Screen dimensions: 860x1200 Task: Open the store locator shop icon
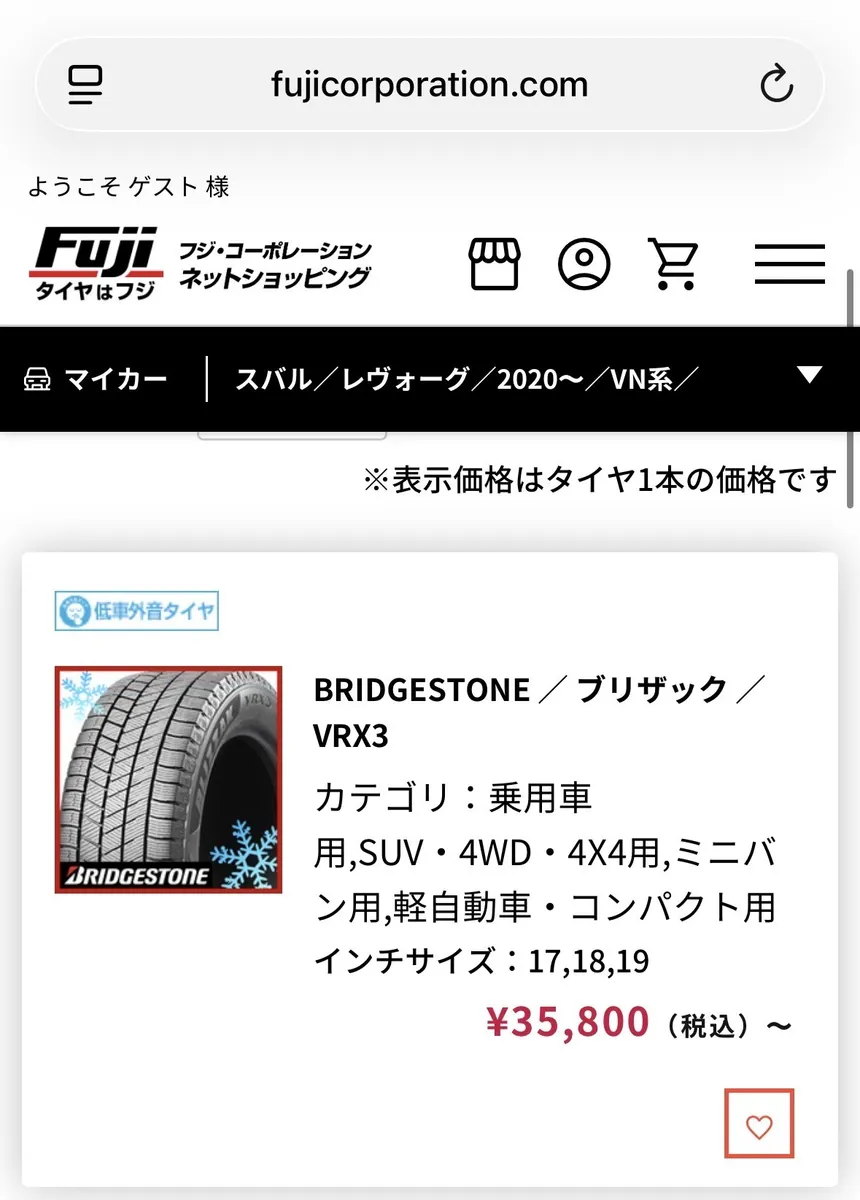[495, 264]
